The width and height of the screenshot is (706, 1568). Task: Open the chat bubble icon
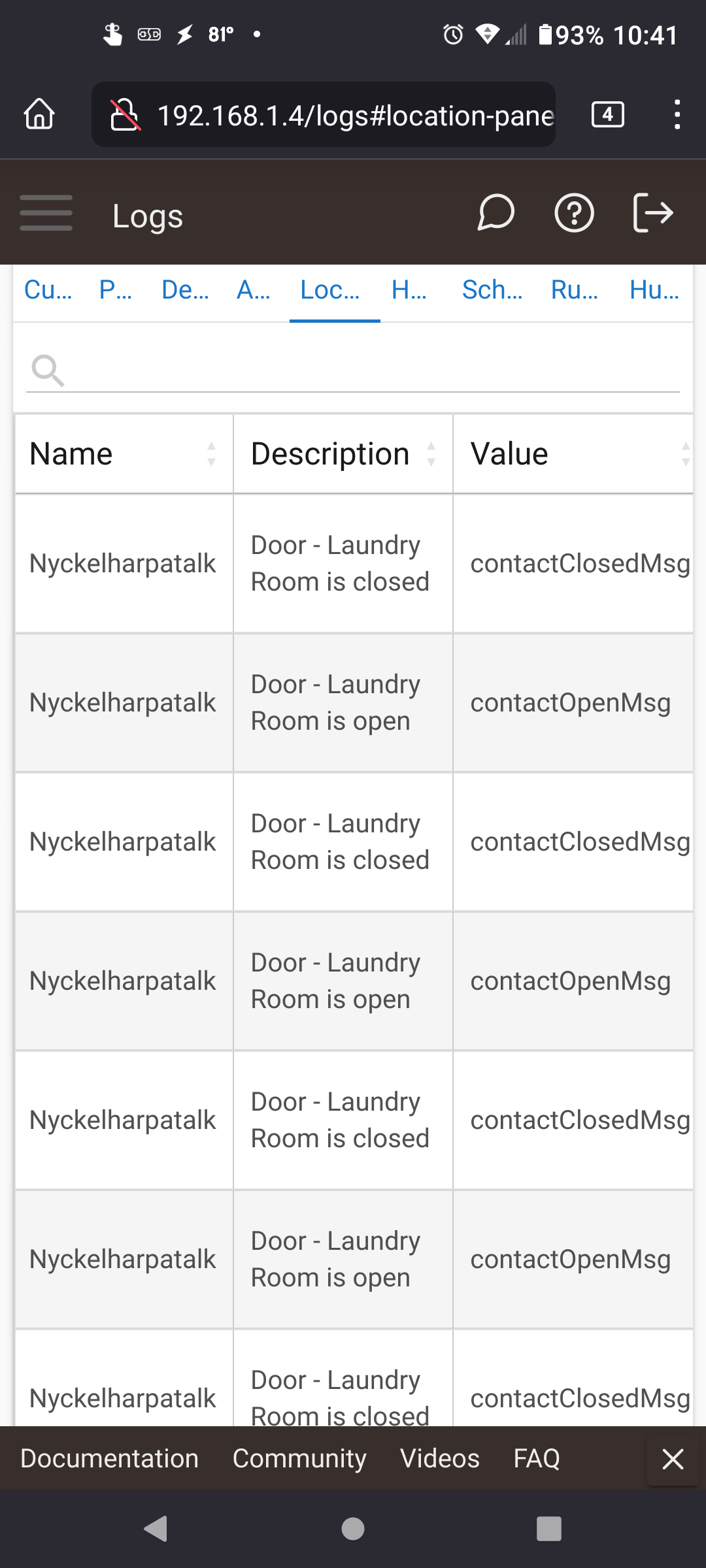coord(496,213)
